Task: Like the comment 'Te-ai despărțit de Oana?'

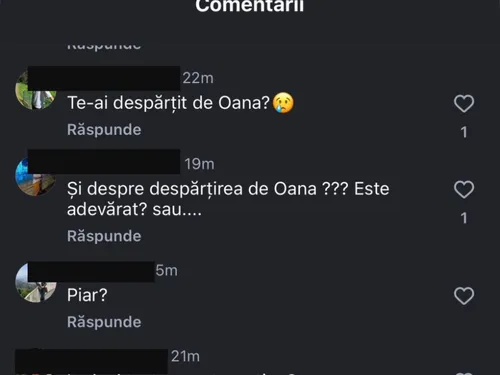Action: [464, 104]
